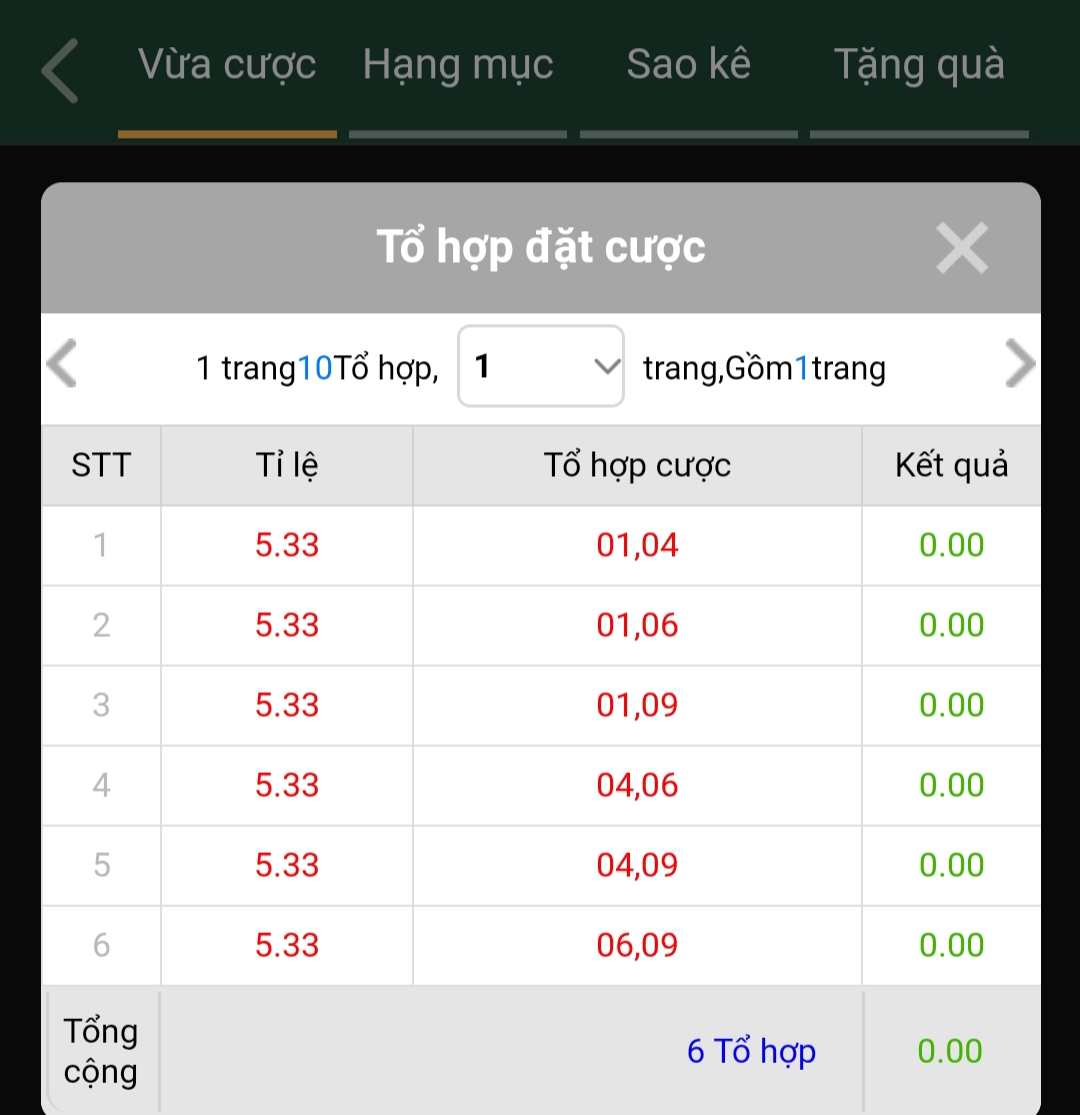Open the Sao kê tab
Screen dimensions: 1080x1115
pyautogui.click(x=688, y=66)
